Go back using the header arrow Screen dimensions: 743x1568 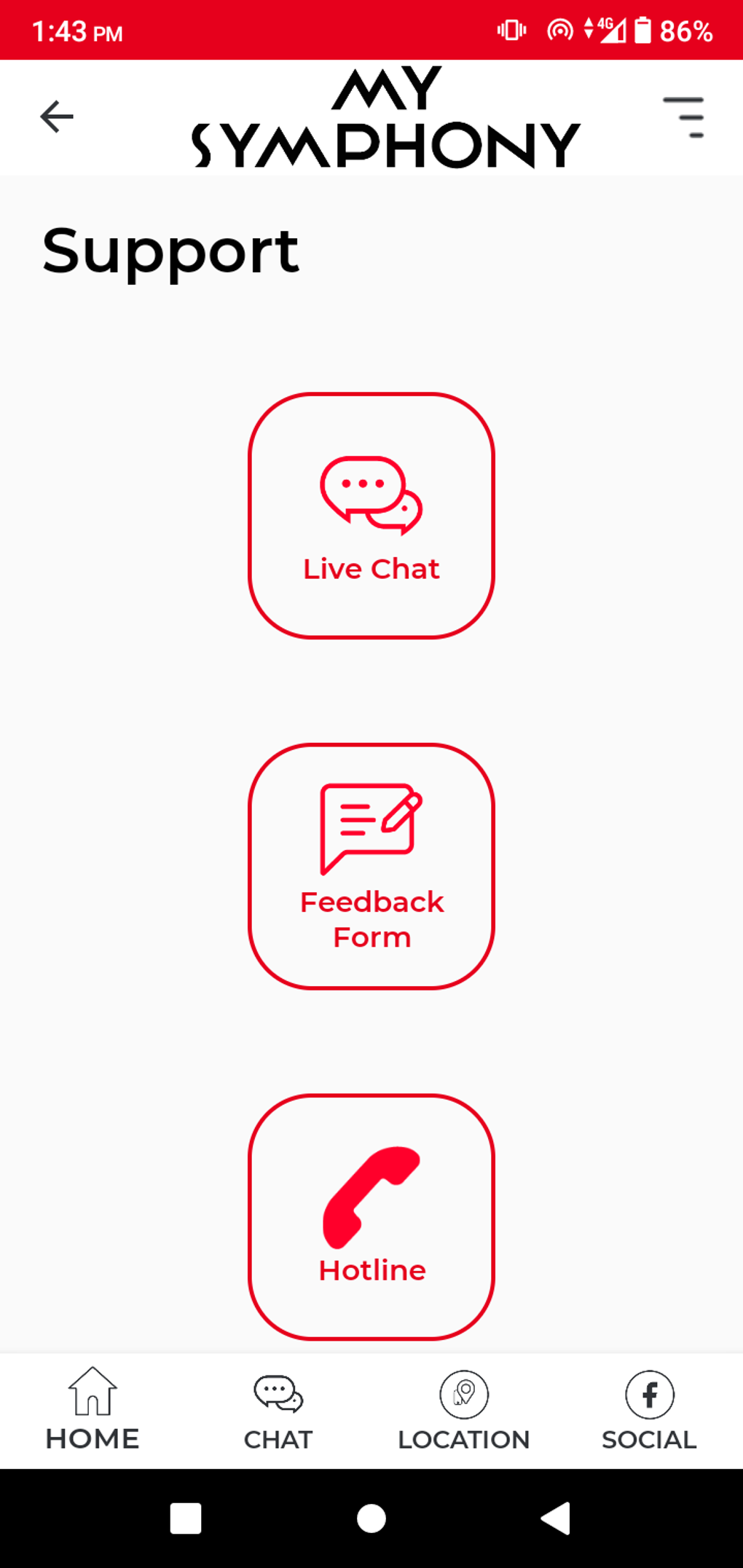[57, 117]
